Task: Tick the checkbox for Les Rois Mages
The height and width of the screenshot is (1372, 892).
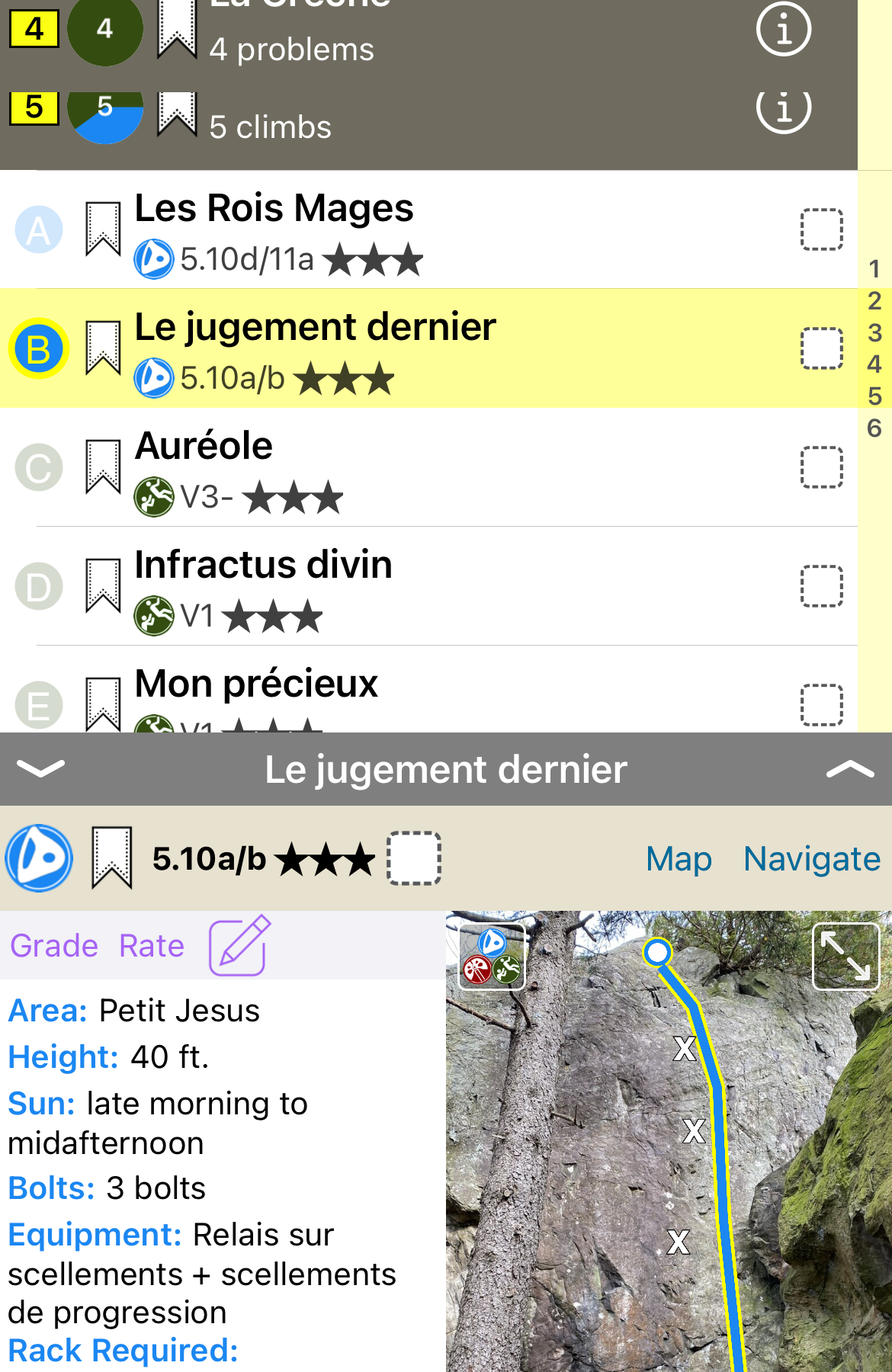Action: (x=821, y=229)
